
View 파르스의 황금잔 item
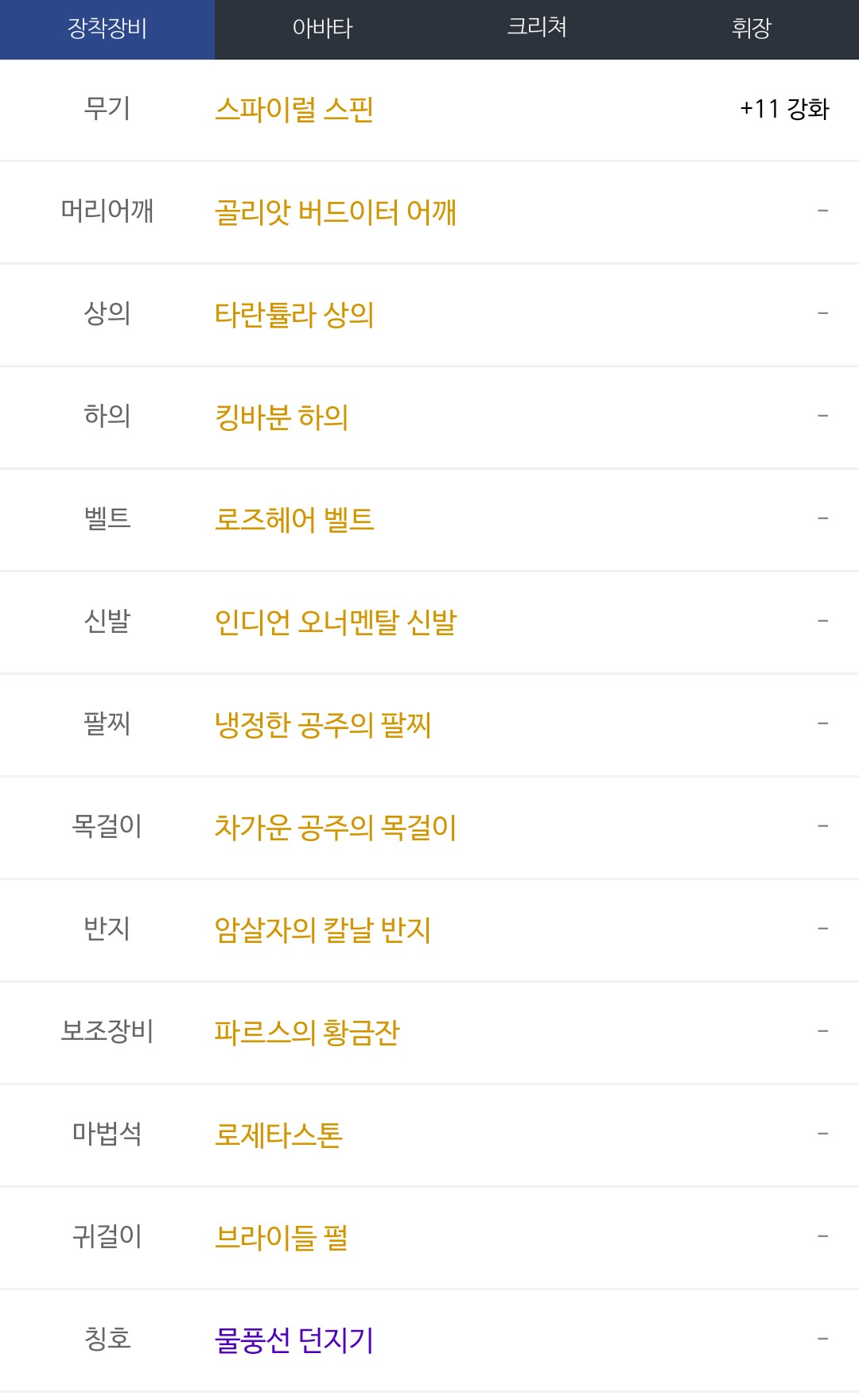[x=307, y=1032]
